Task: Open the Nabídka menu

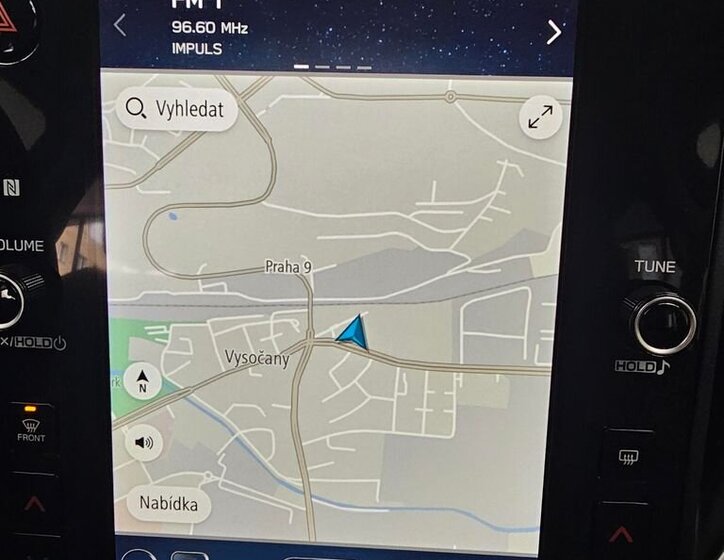Action: coord(168,504)
